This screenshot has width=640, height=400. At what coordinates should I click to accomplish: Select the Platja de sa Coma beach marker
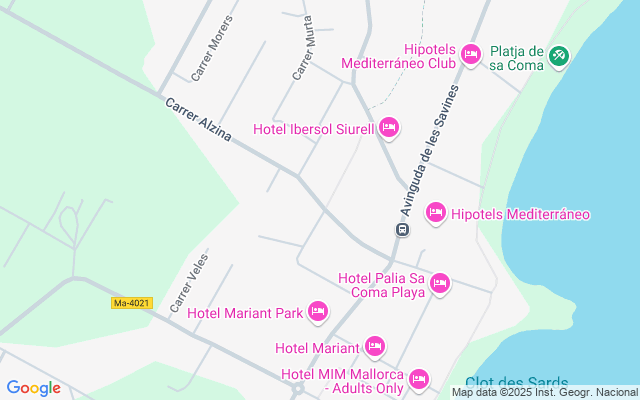click(559, 56)
